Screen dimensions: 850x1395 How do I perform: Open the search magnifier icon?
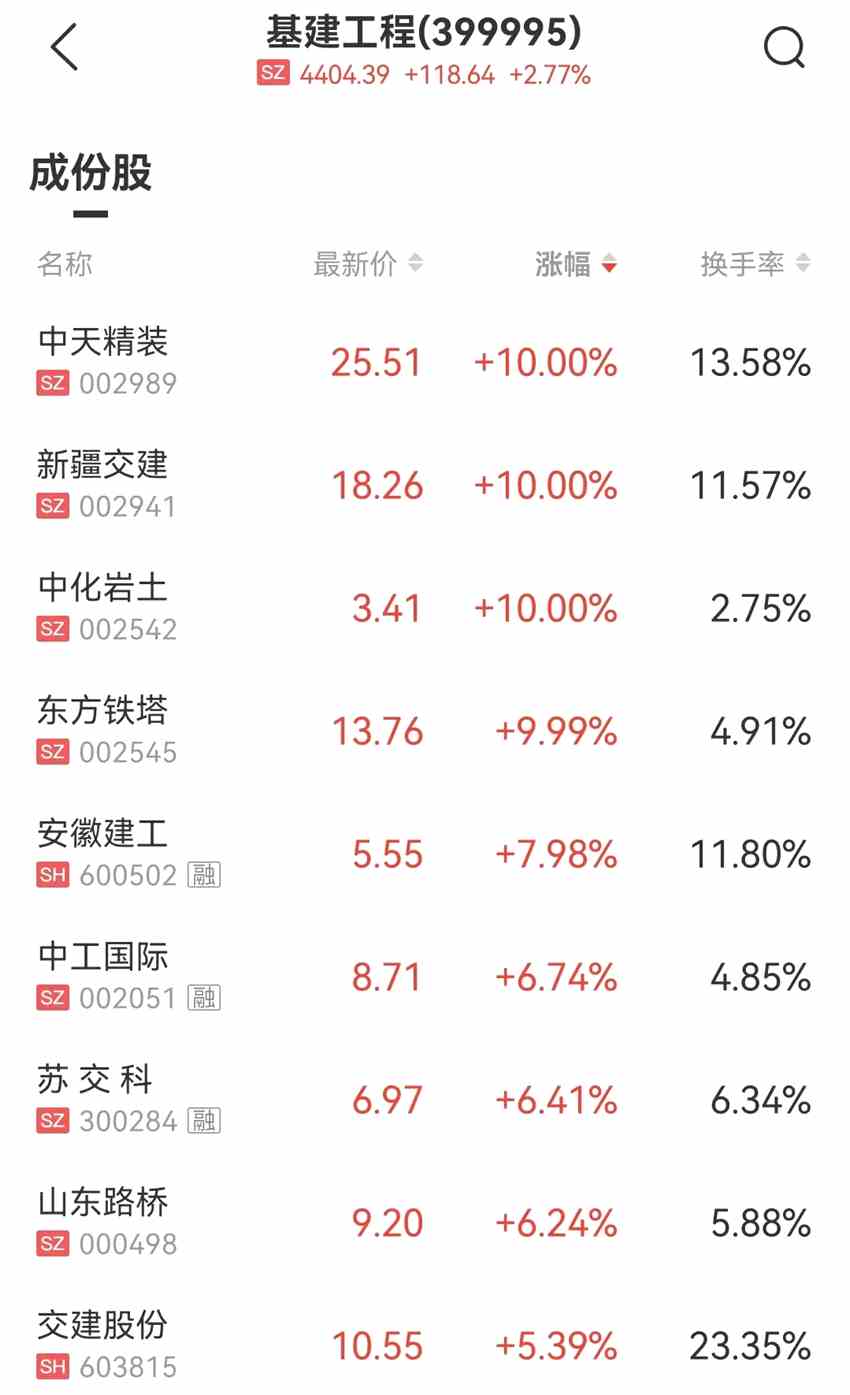(784, 47)
